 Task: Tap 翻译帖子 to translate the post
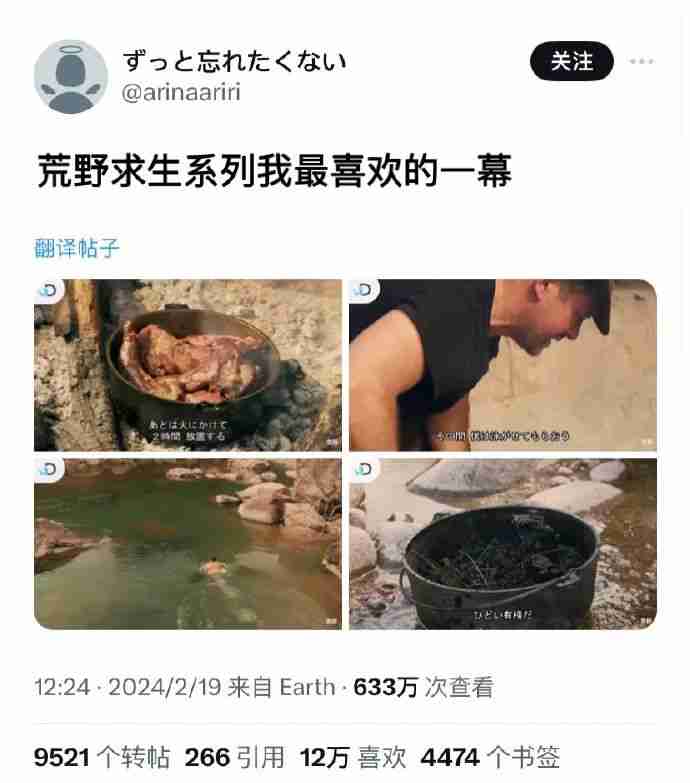click(77, 248)
